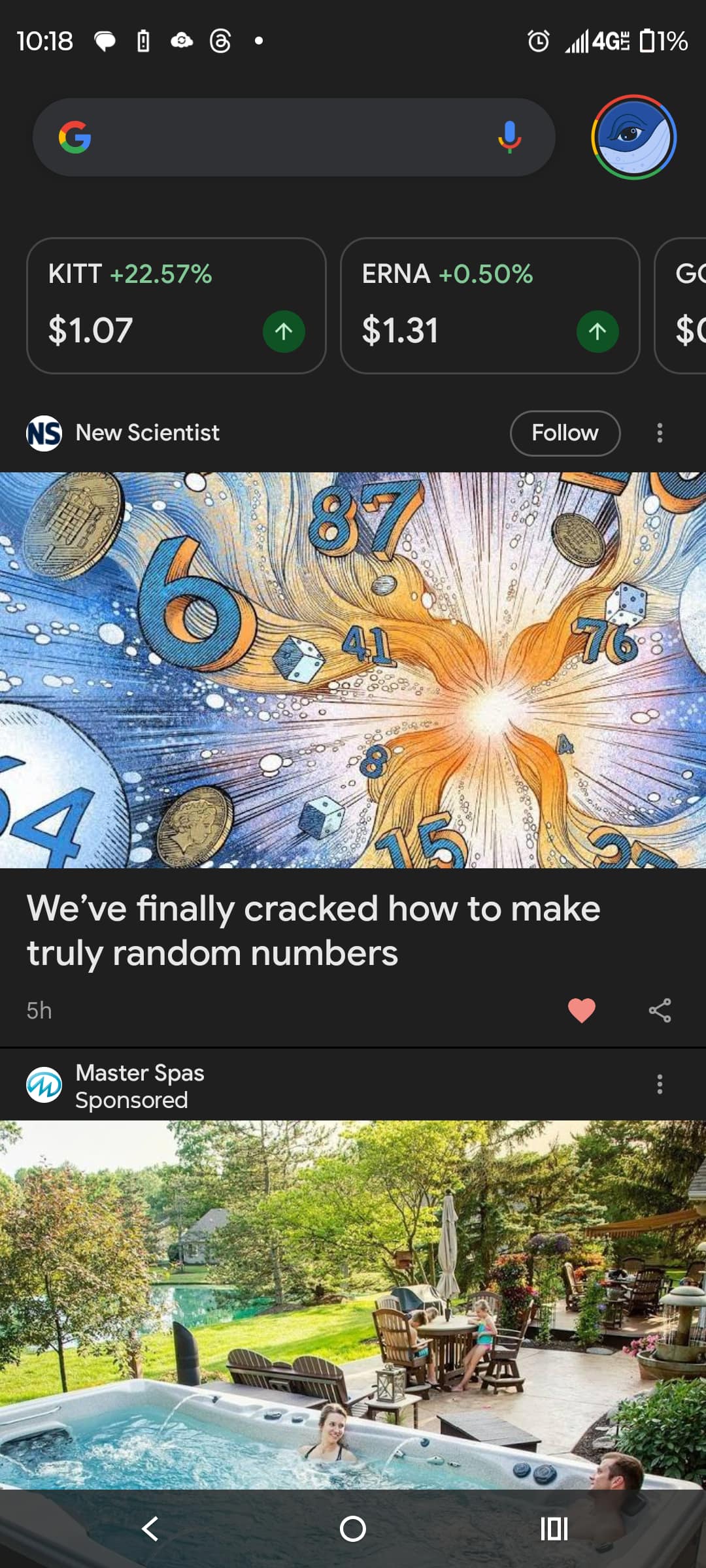This screenshot has height=1568, width=706.
Task: Go back with the system back button
Action: click(x=150, y=1529)
